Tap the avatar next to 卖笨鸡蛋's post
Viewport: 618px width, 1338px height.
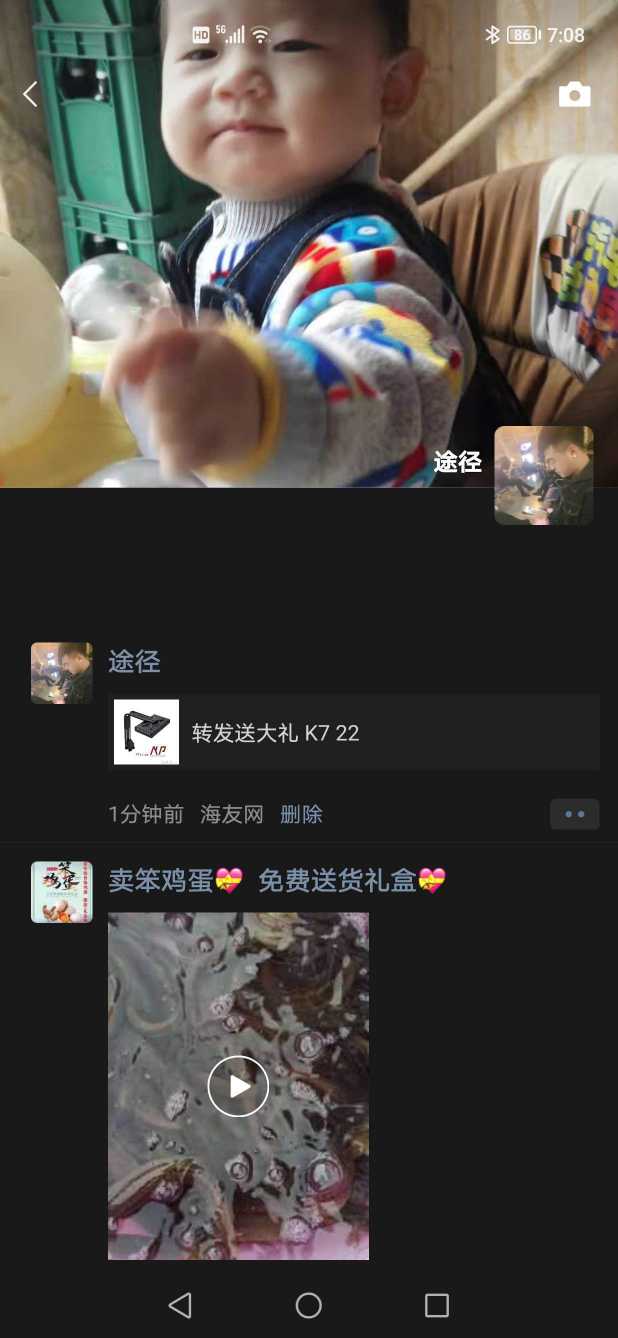point(61,892)
